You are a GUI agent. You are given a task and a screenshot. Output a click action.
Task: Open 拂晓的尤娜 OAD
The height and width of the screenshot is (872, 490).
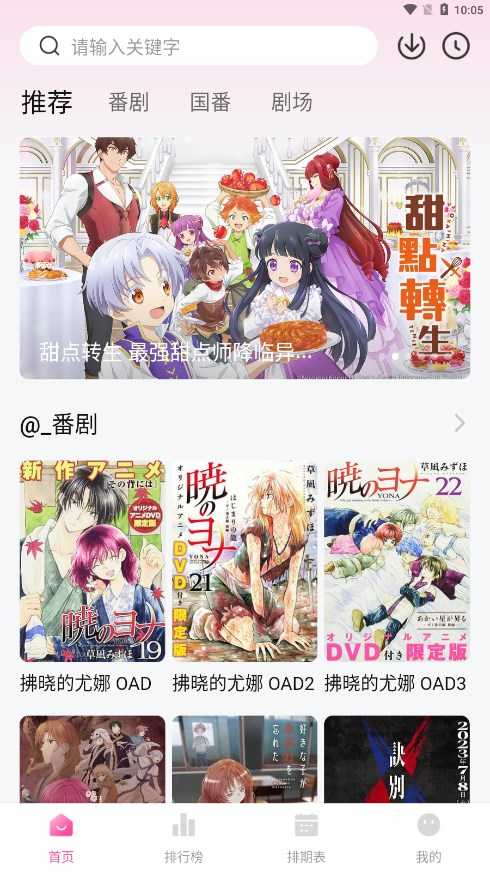(x=92, y=577)
